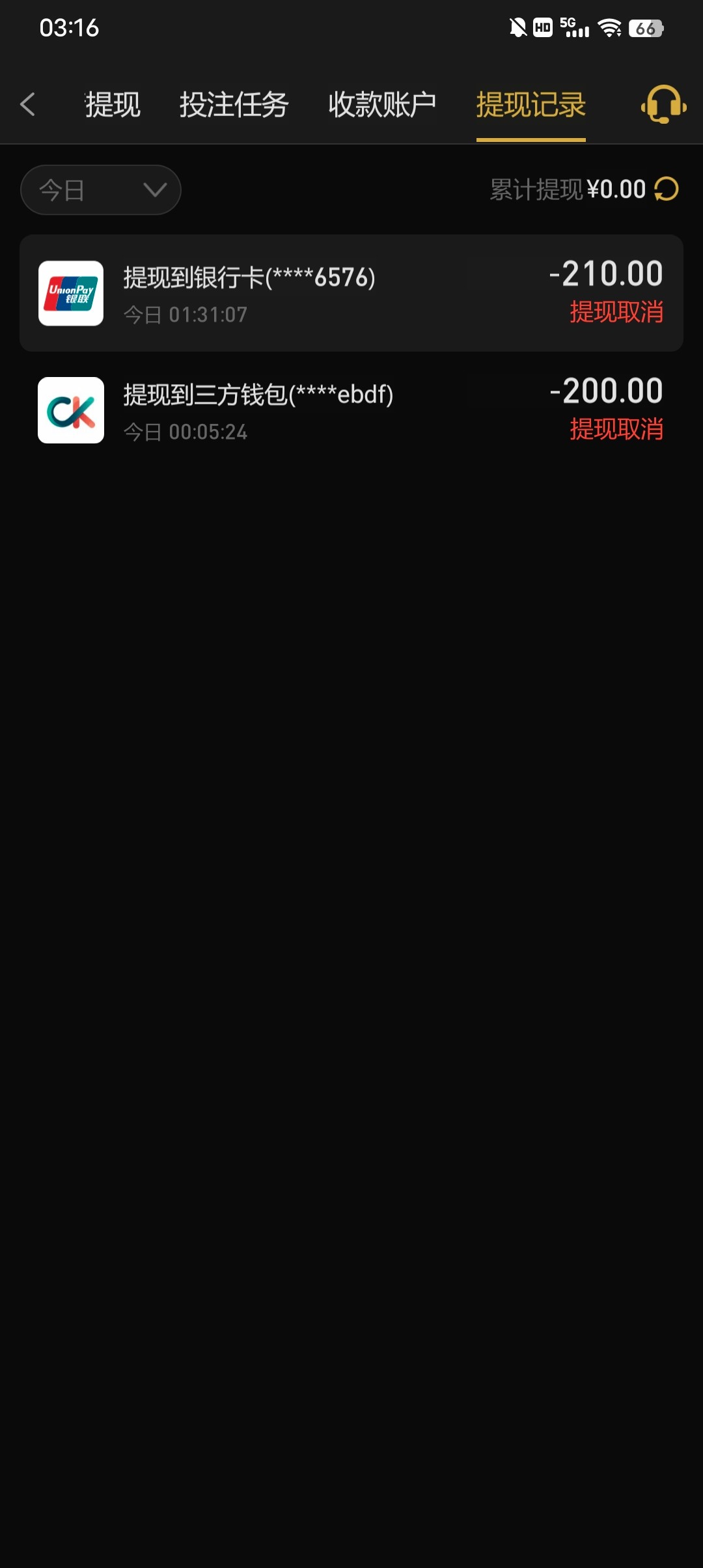Contact customer service via headset icon

663,104
